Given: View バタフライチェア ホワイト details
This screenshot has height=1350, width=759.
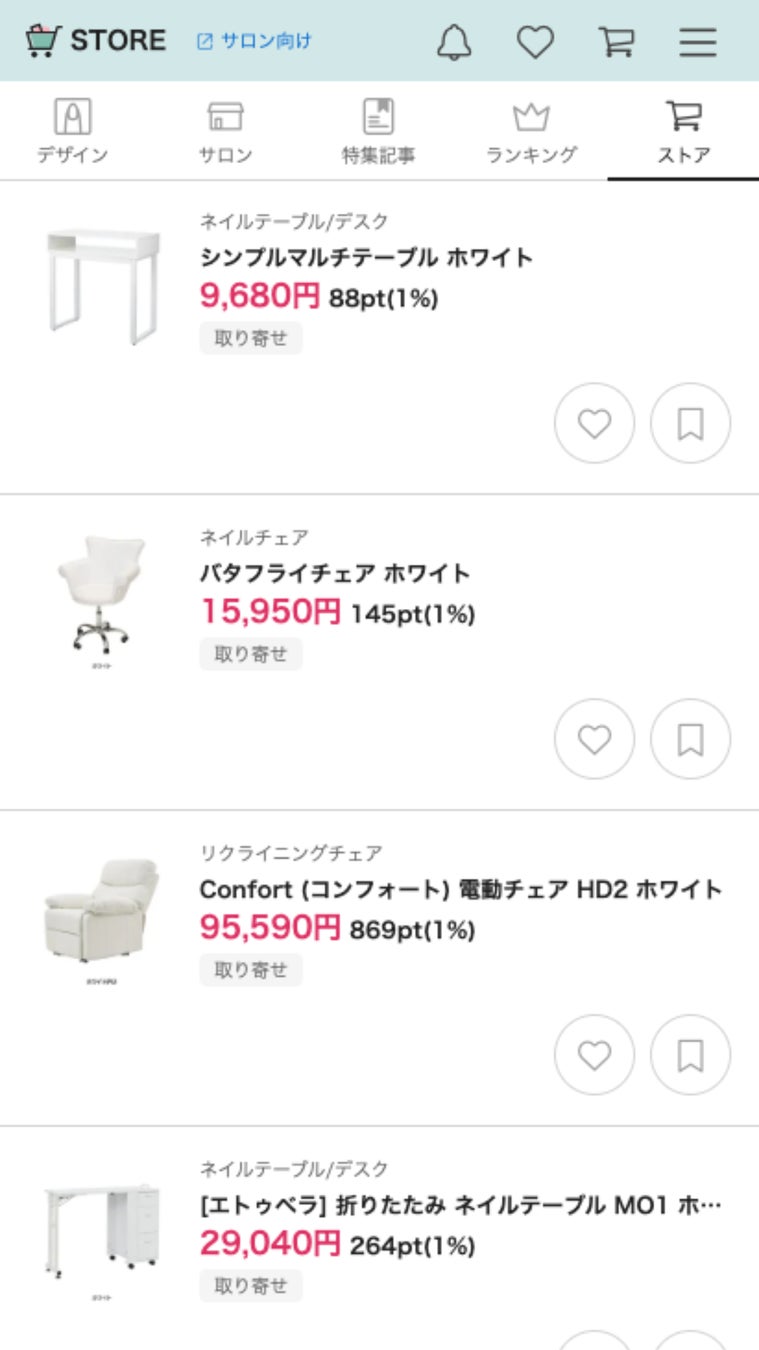Looking at the screenshot, I should [334, 573].
